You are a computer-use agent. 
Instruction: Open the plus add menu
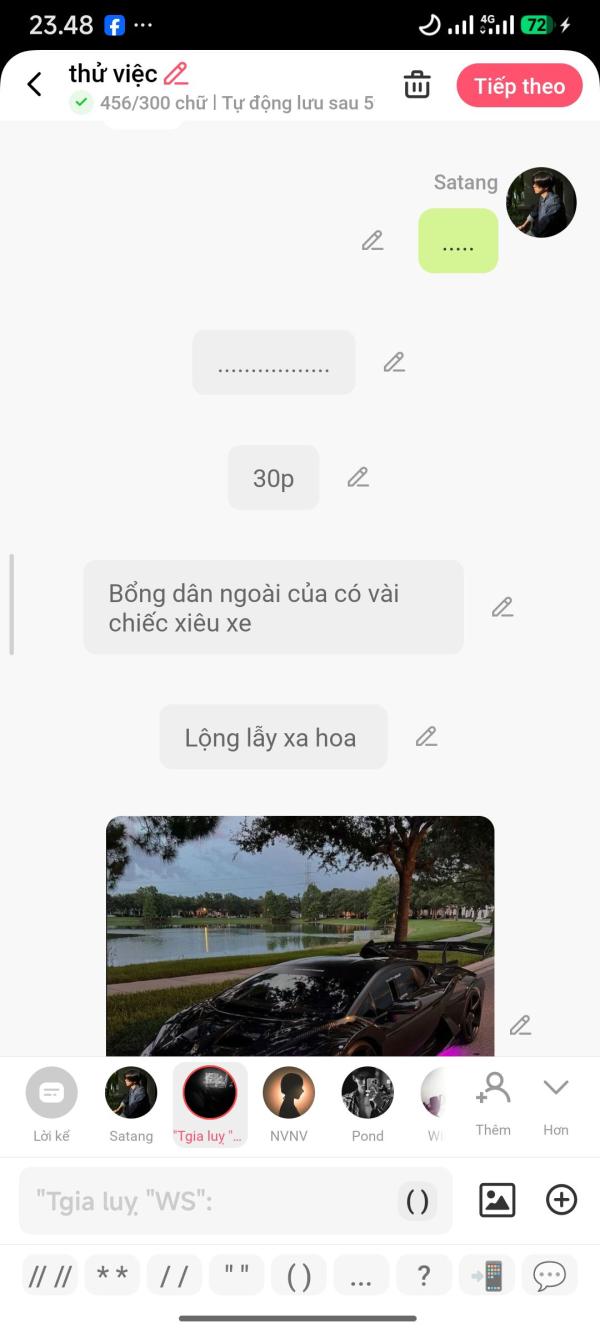[561, 1200]
